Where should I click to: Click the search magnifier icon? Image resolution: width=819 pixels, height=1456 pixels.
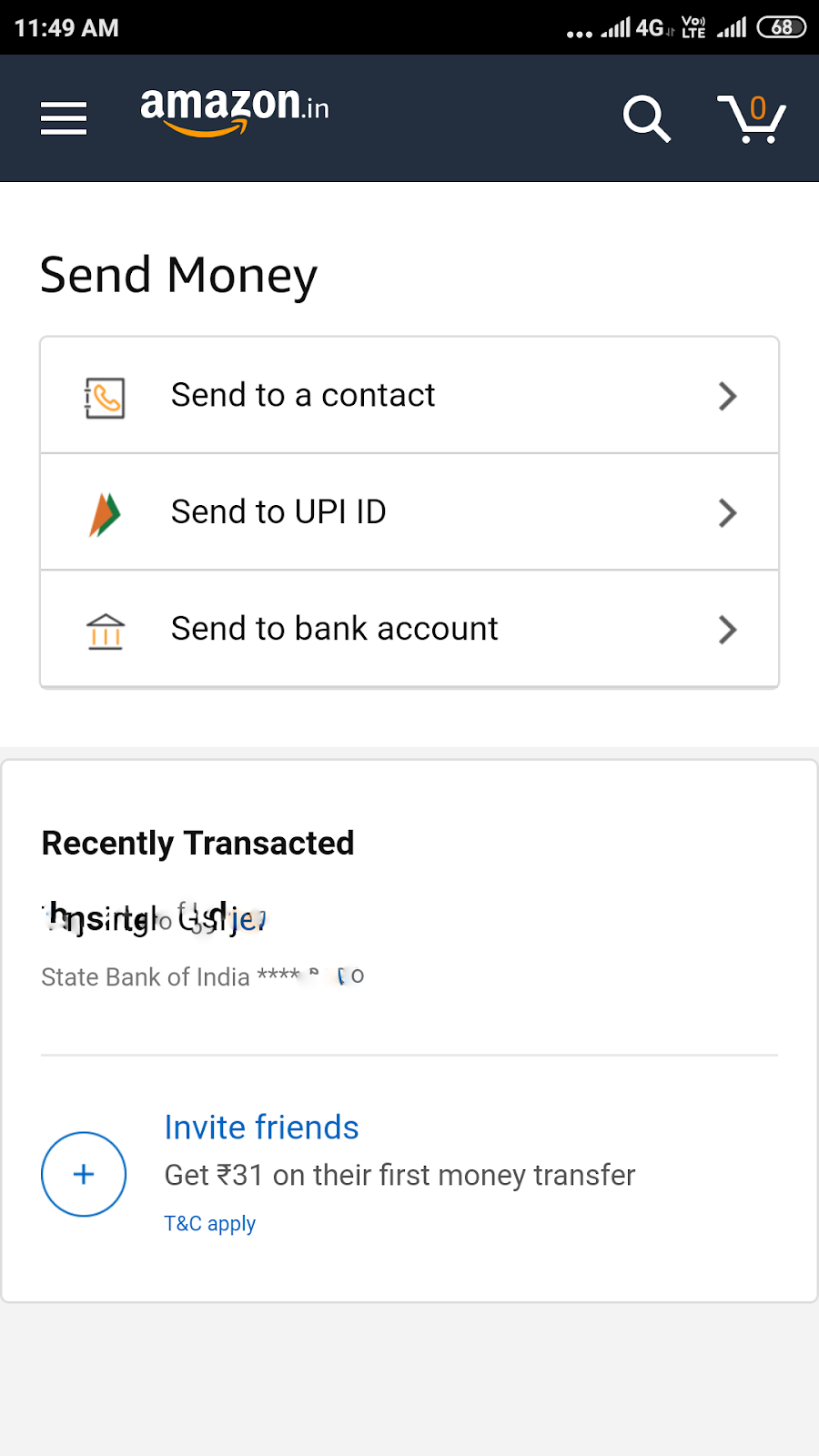[646, 118]
